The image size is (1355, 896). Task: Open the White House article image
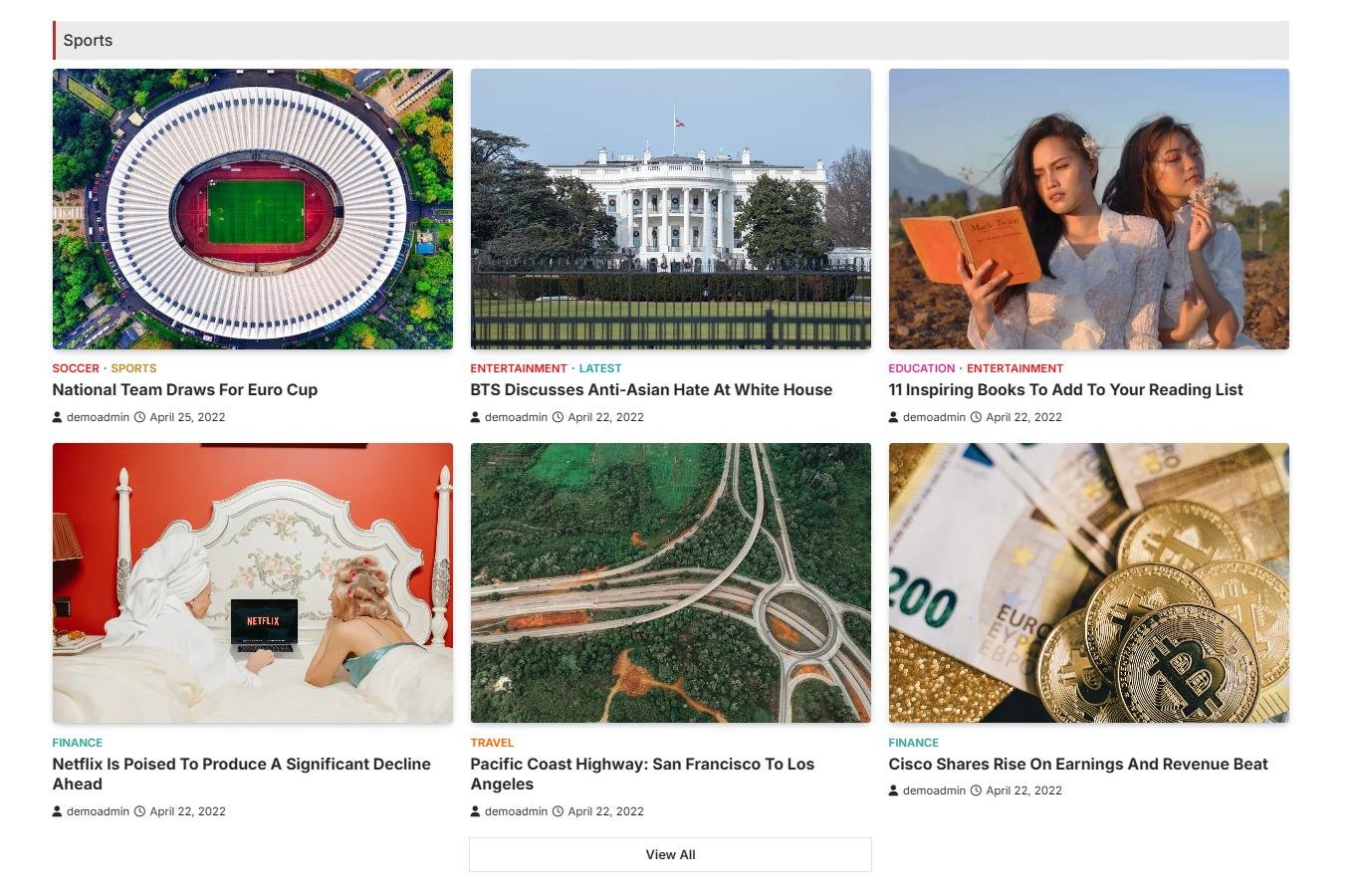pyautogui.click(x=670, y=209)
